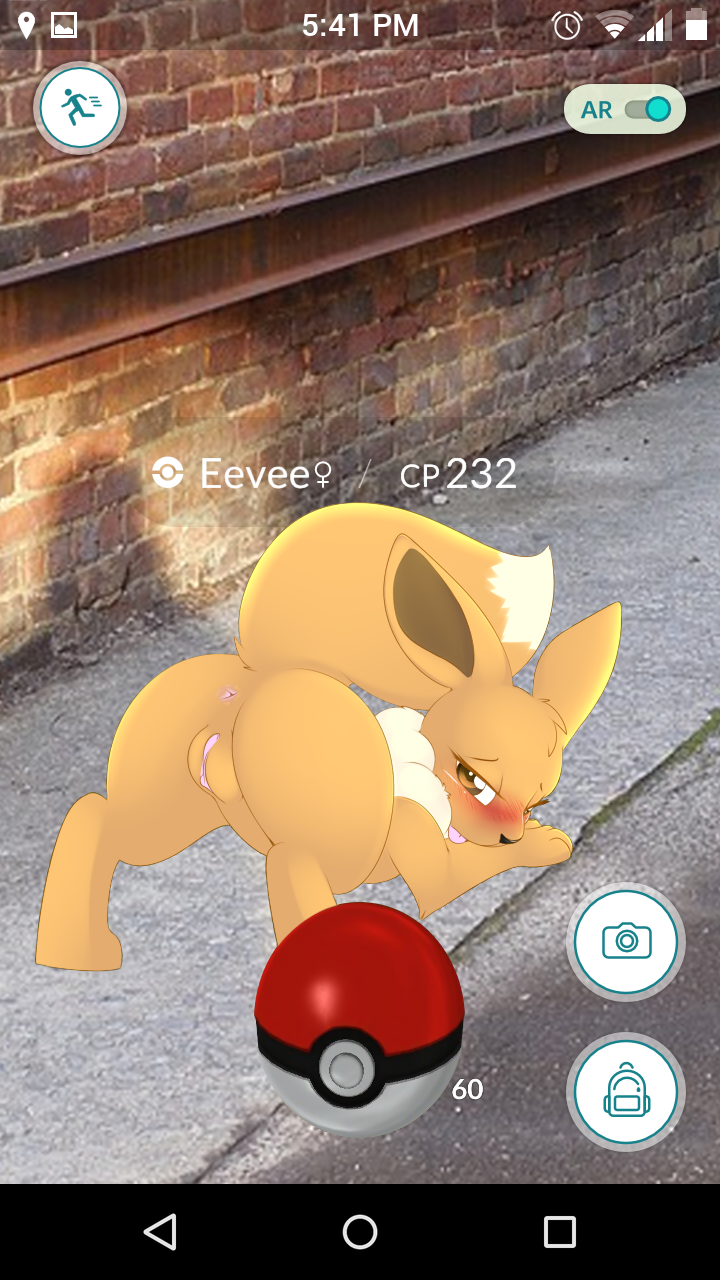Viewport: 720px width, 1280px height.
Task: Tap the run away button to flee encounter
Action: [79, 108]
